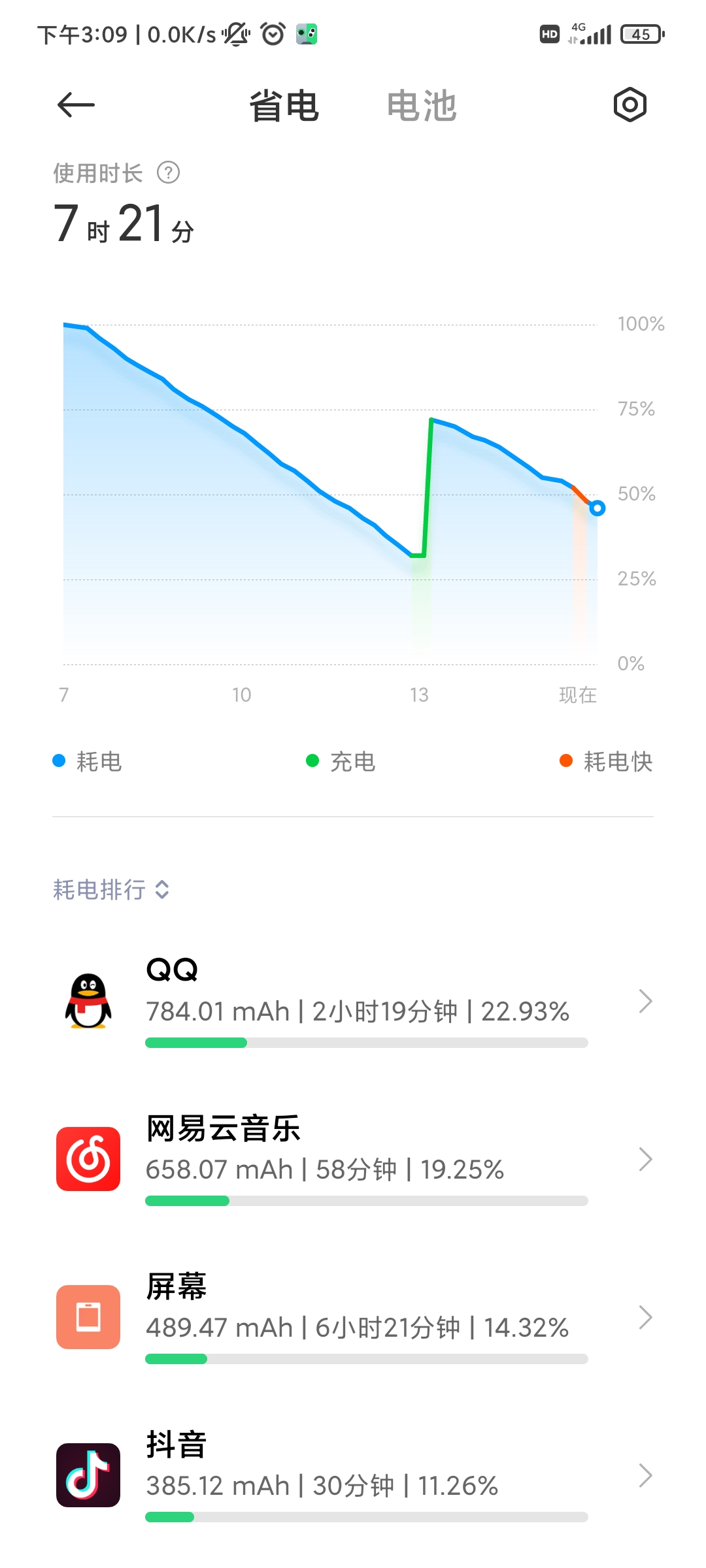
Task: Open 屏幕 power usage details
Action: pyautogui.click(x=353, y=1318)
